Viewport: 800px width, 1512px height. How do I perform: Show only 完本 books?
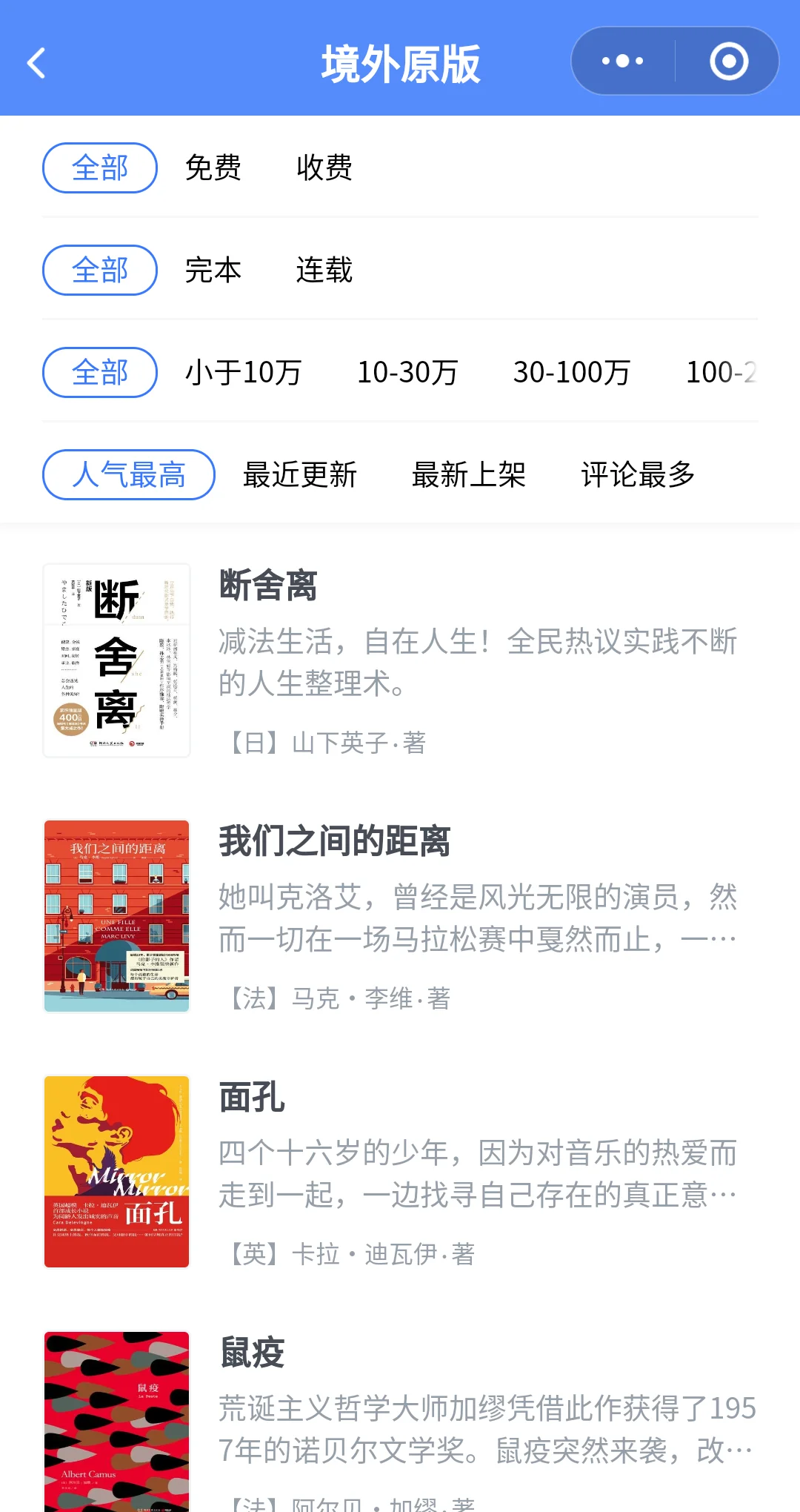point(213,271)
